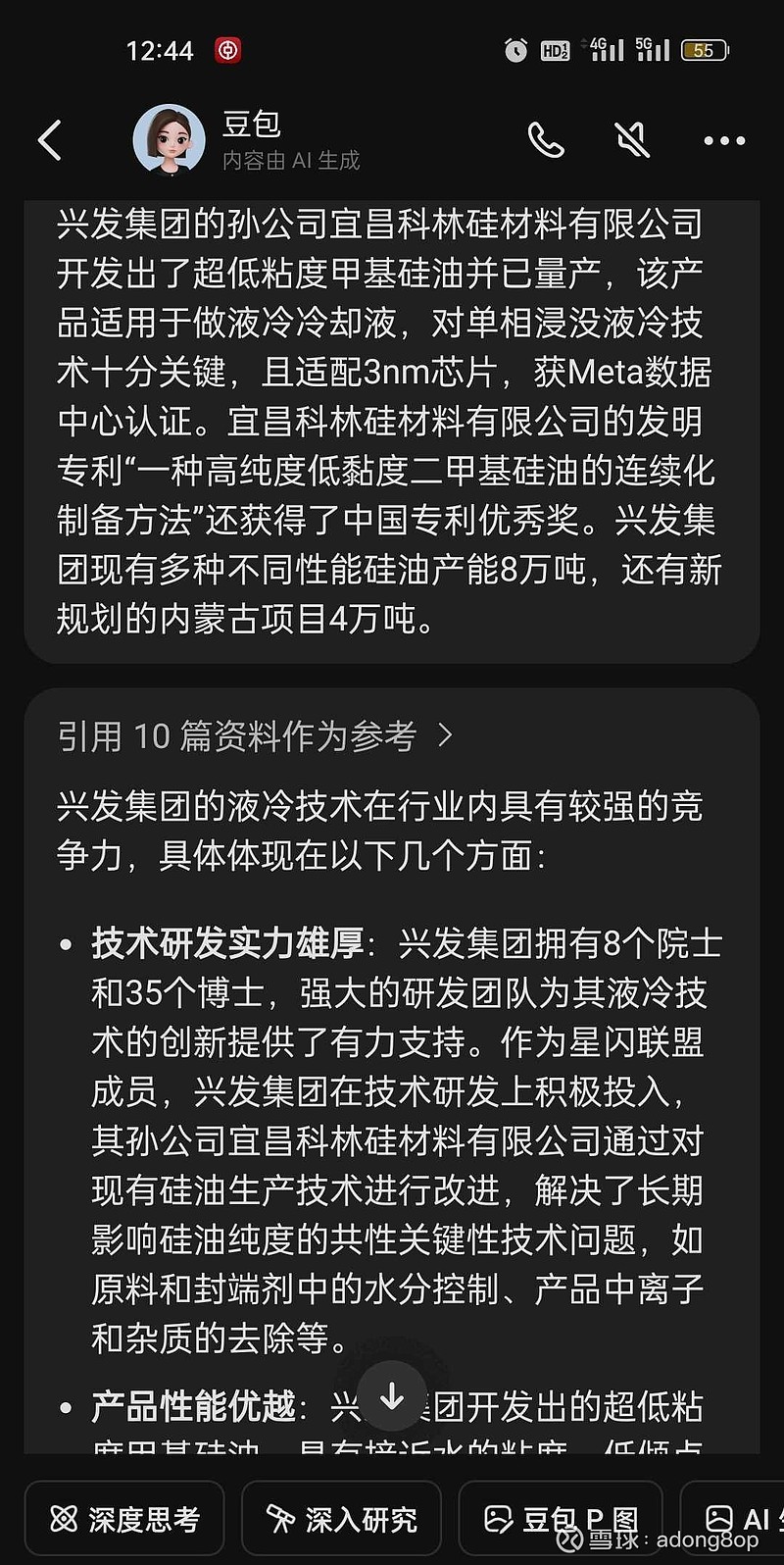Viewport: 784px width, 1565px height.
Task: Select the 深入研究 chip
Action: click(x=341, y=1519)
